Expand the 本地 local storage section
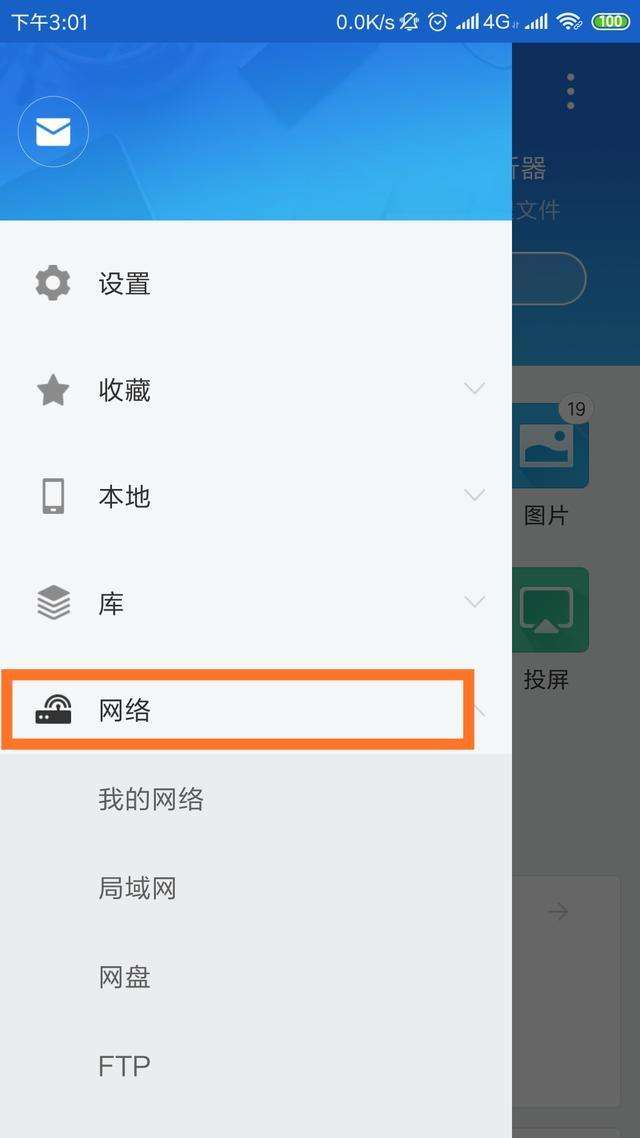 (474, 495)
